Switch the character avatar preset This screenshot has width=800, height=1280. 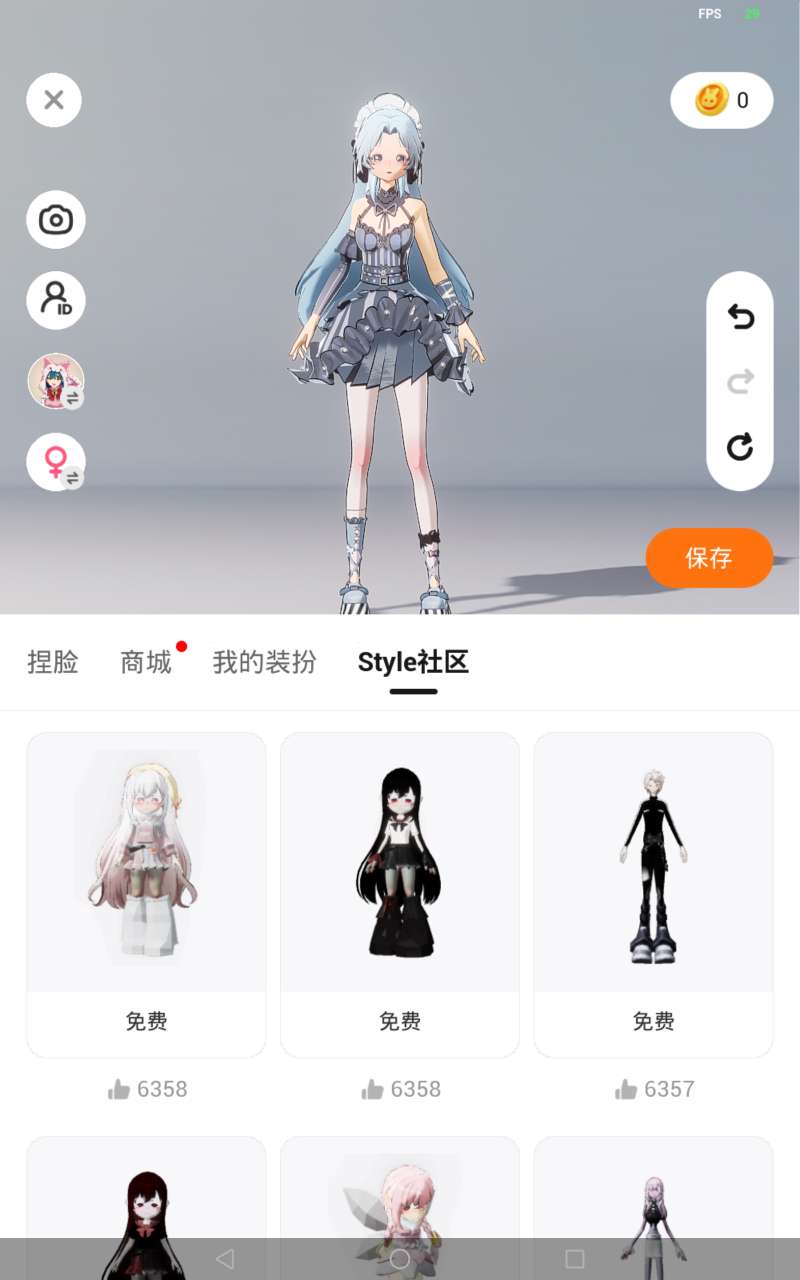click(56, 381)
